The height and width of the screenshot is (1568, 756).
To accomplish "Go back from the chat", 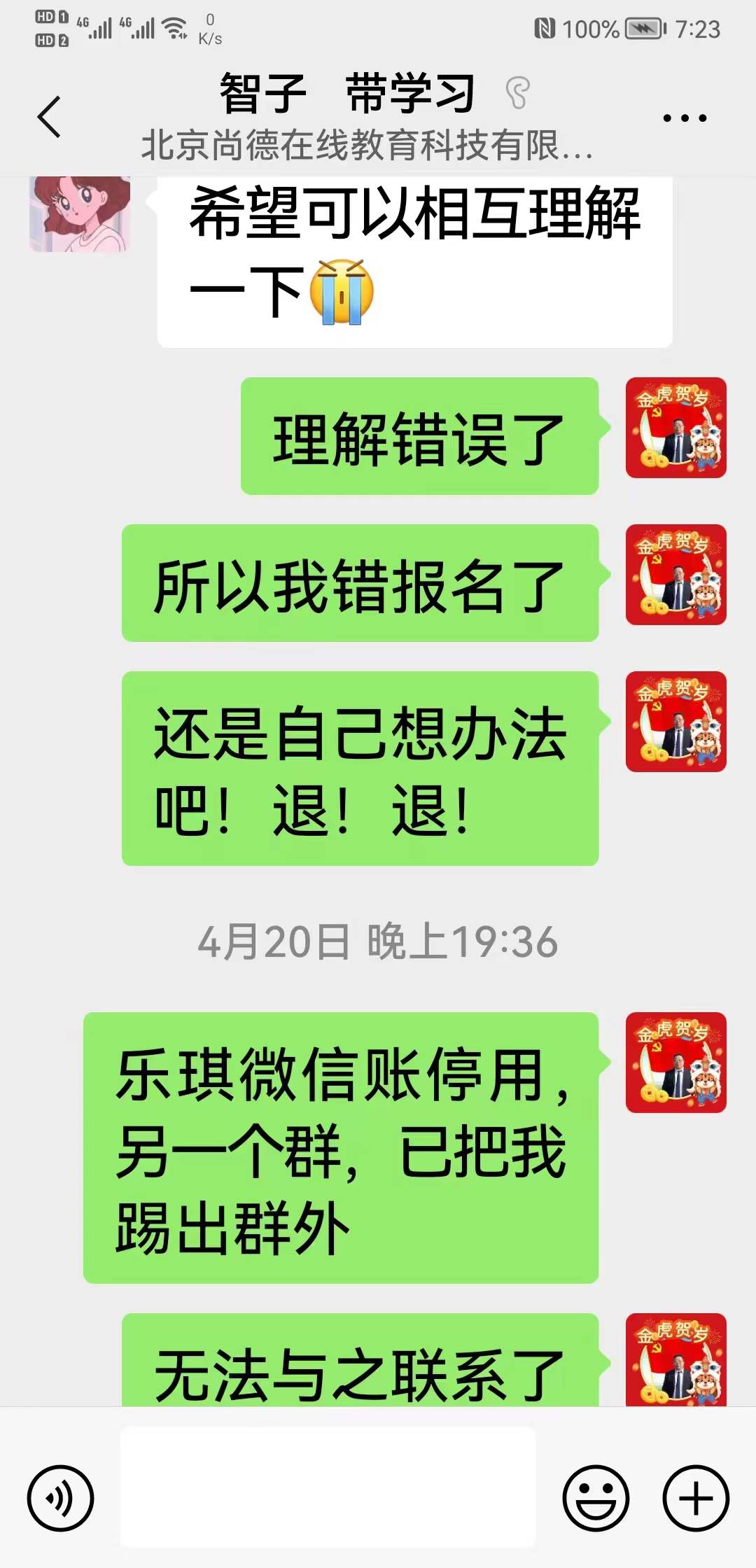I will pyautogui.click(x=49, y=117).
